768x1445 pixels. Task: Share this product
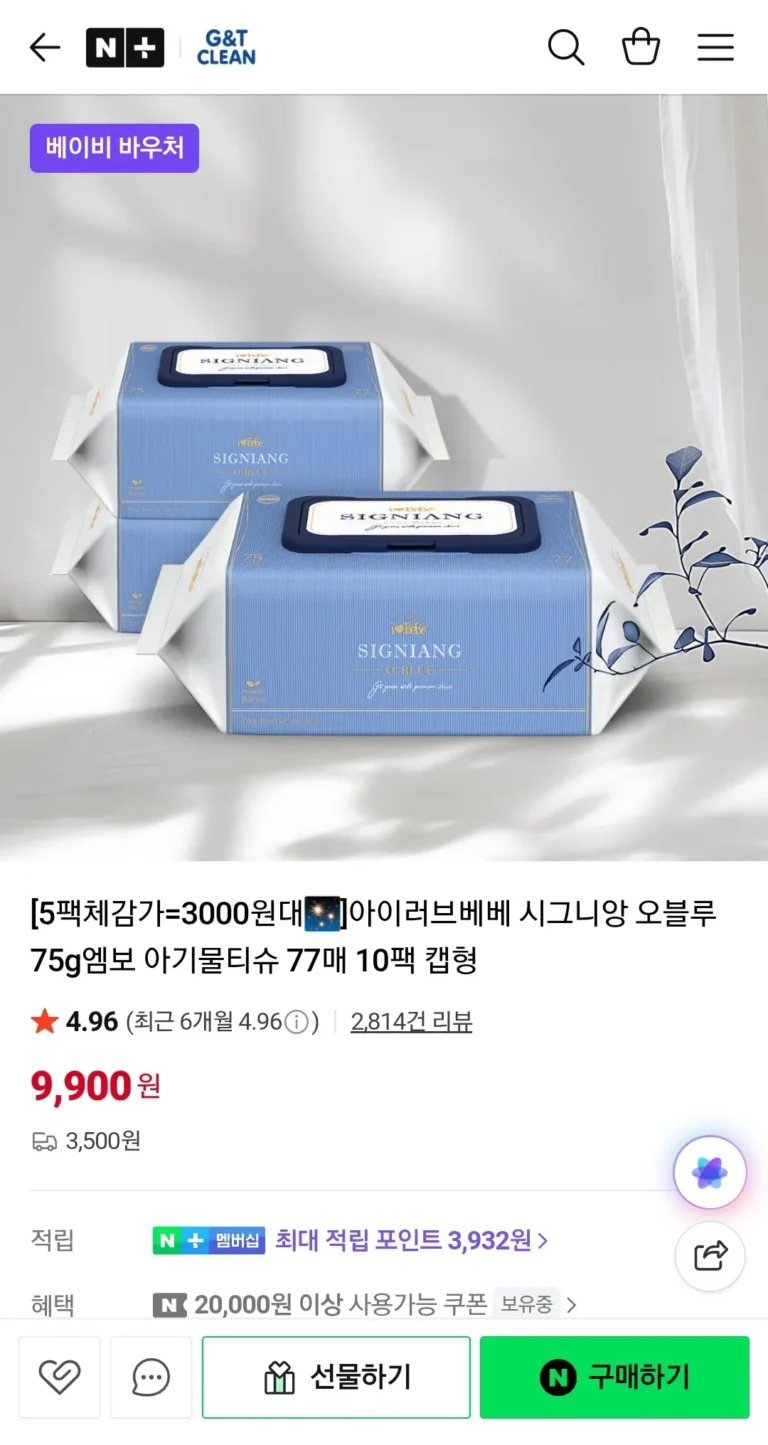pos(710,1255)
